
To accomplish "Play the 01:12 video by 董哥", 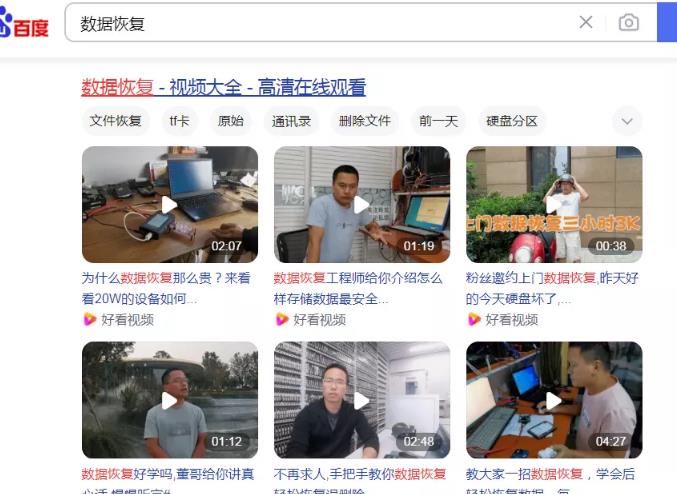I will [169, 400].
